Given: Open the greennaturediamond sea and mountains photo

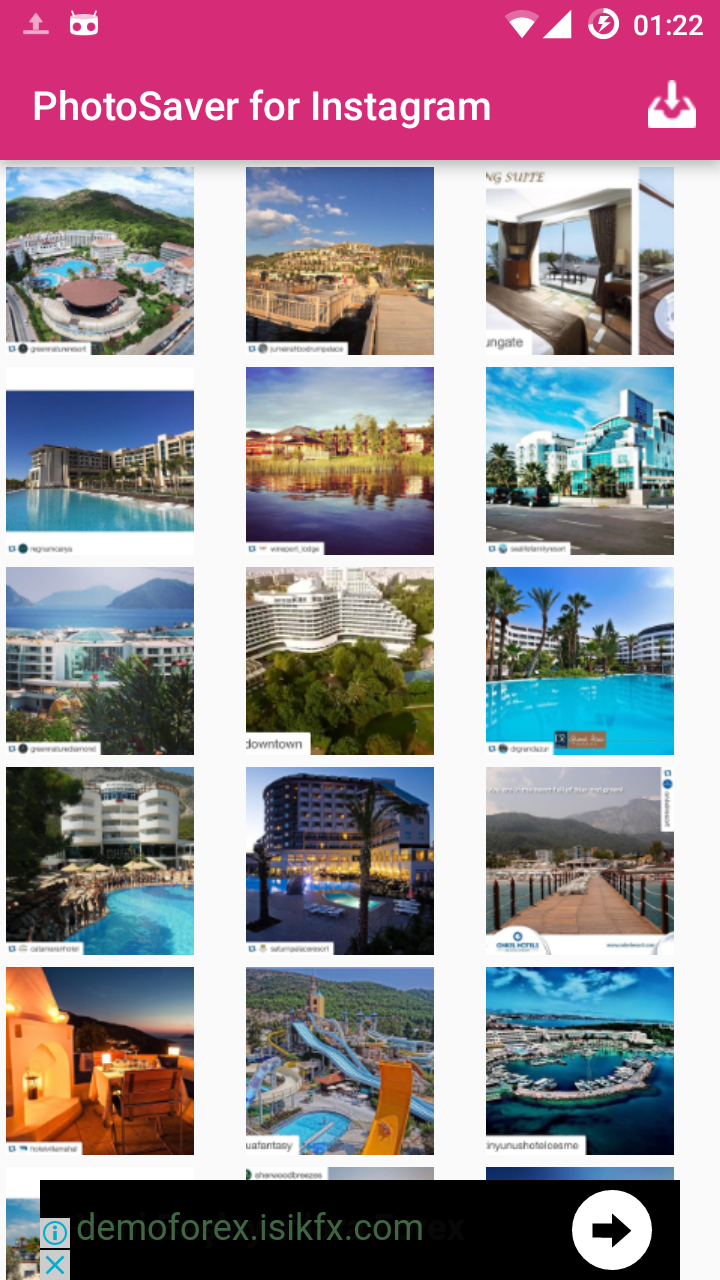Looking at the screenshot, I should (100, 661).
